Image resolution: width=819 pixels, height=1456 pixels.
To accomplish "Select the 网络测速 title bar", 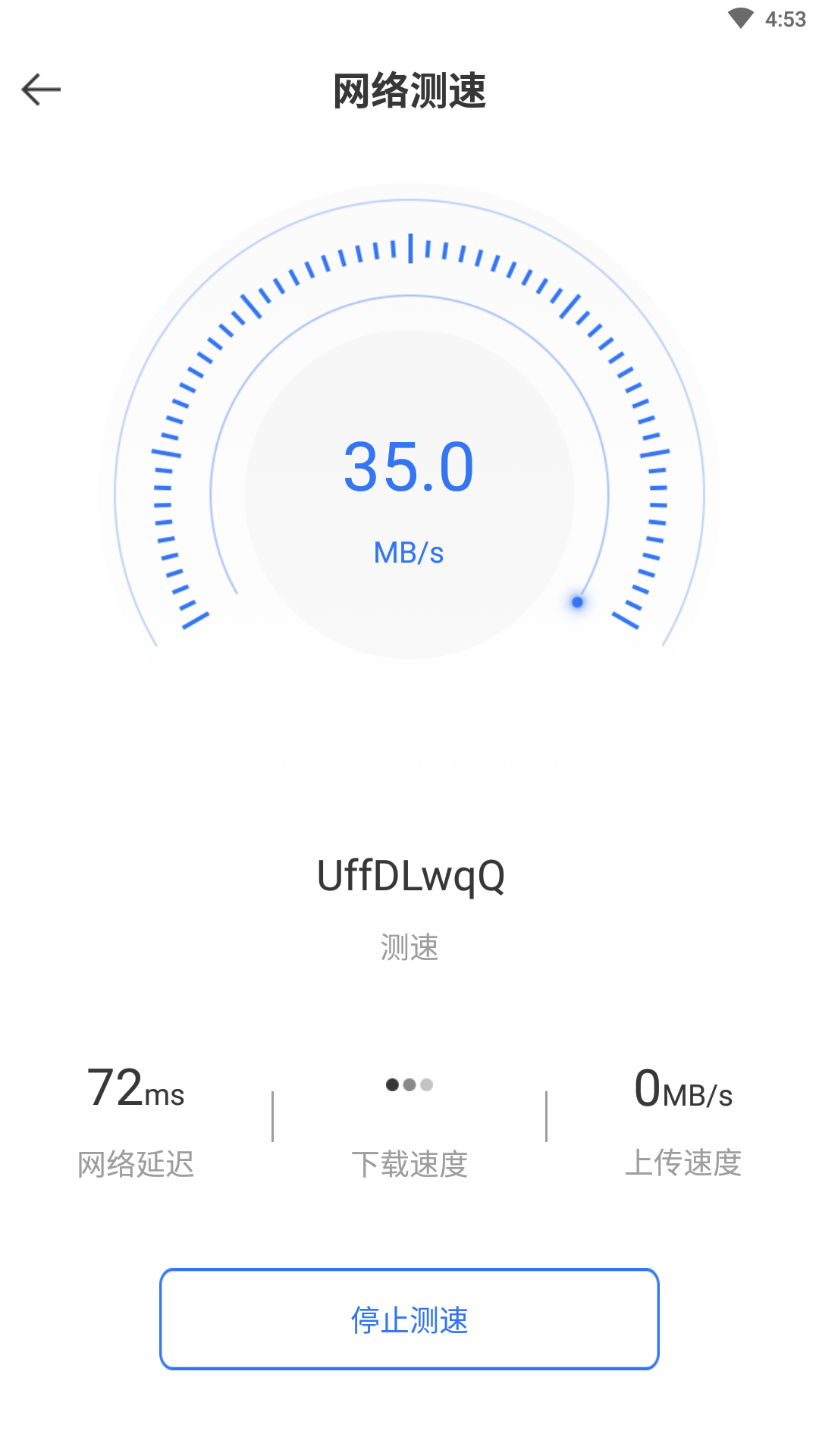I will pos(409,88).
